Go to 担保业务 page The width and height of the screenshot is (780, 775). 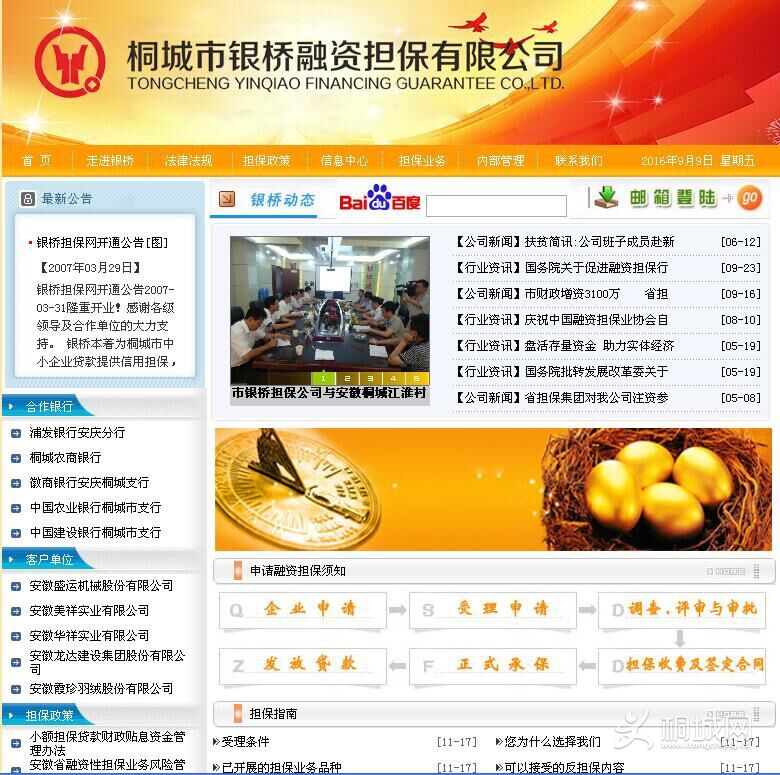(x=422, y=161)
